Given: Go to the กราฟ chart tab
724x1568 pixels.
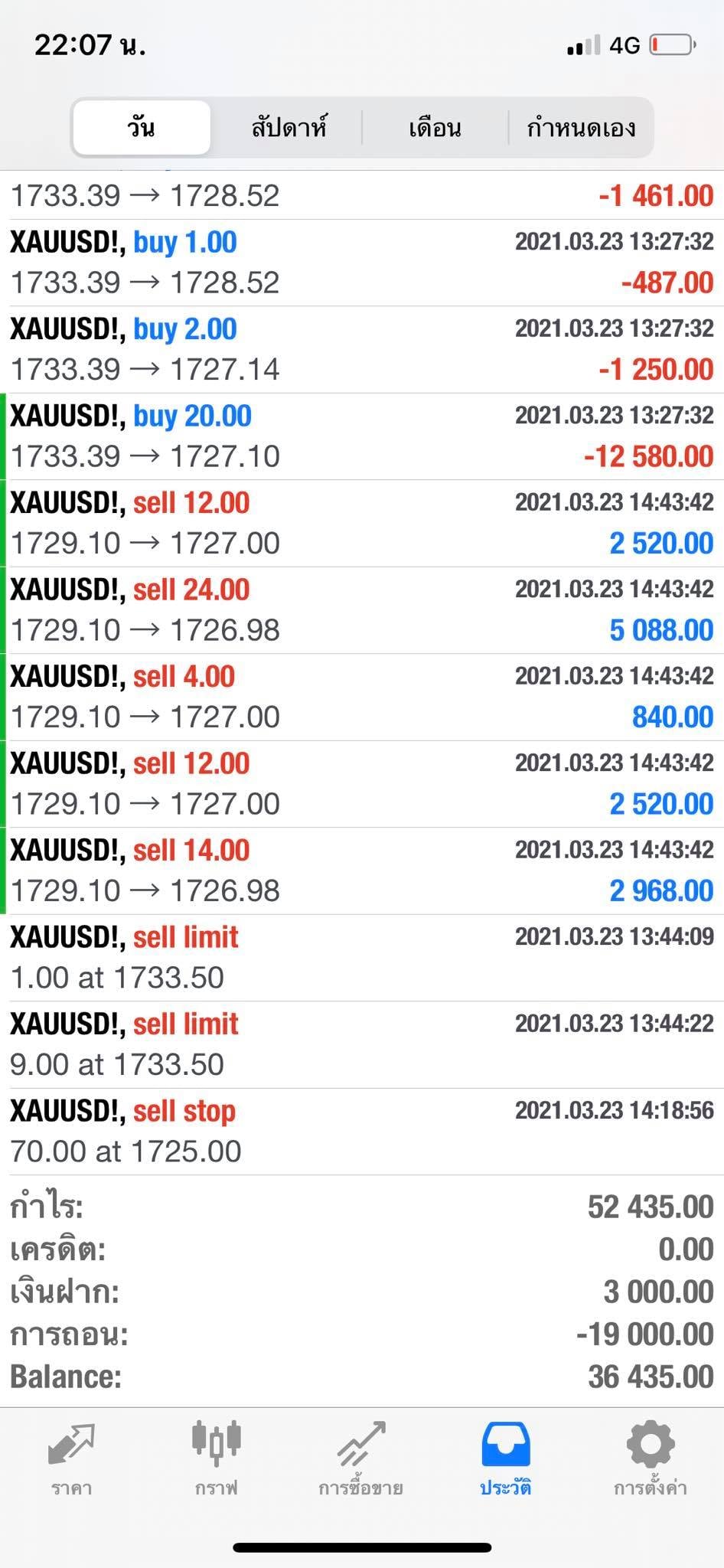Looking at the screenshot, I should [x=217, y=1459].
